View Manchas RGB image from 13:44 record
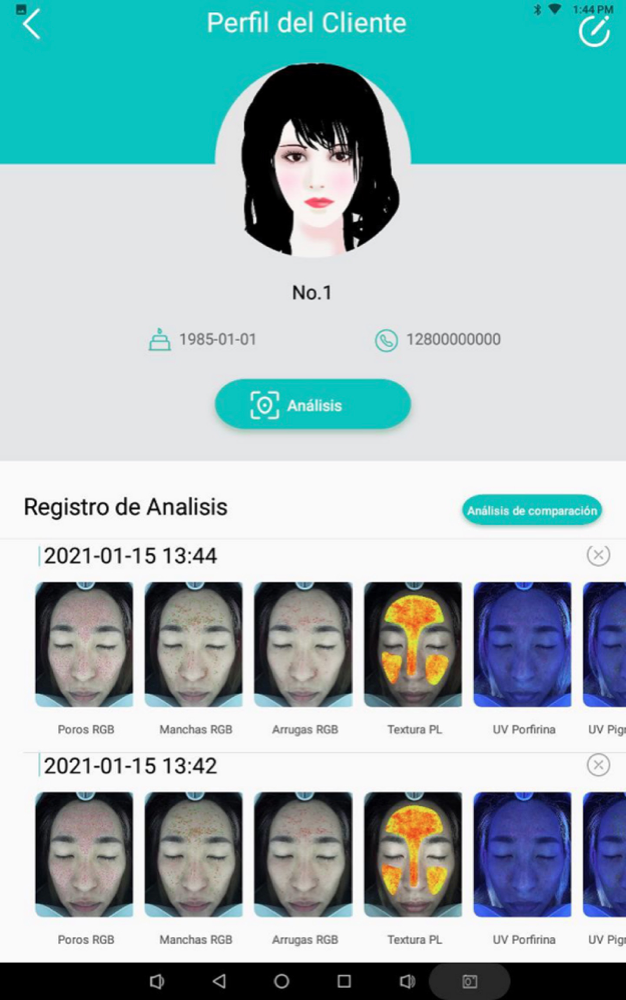The image size is (626, 1000). [194, 645]
